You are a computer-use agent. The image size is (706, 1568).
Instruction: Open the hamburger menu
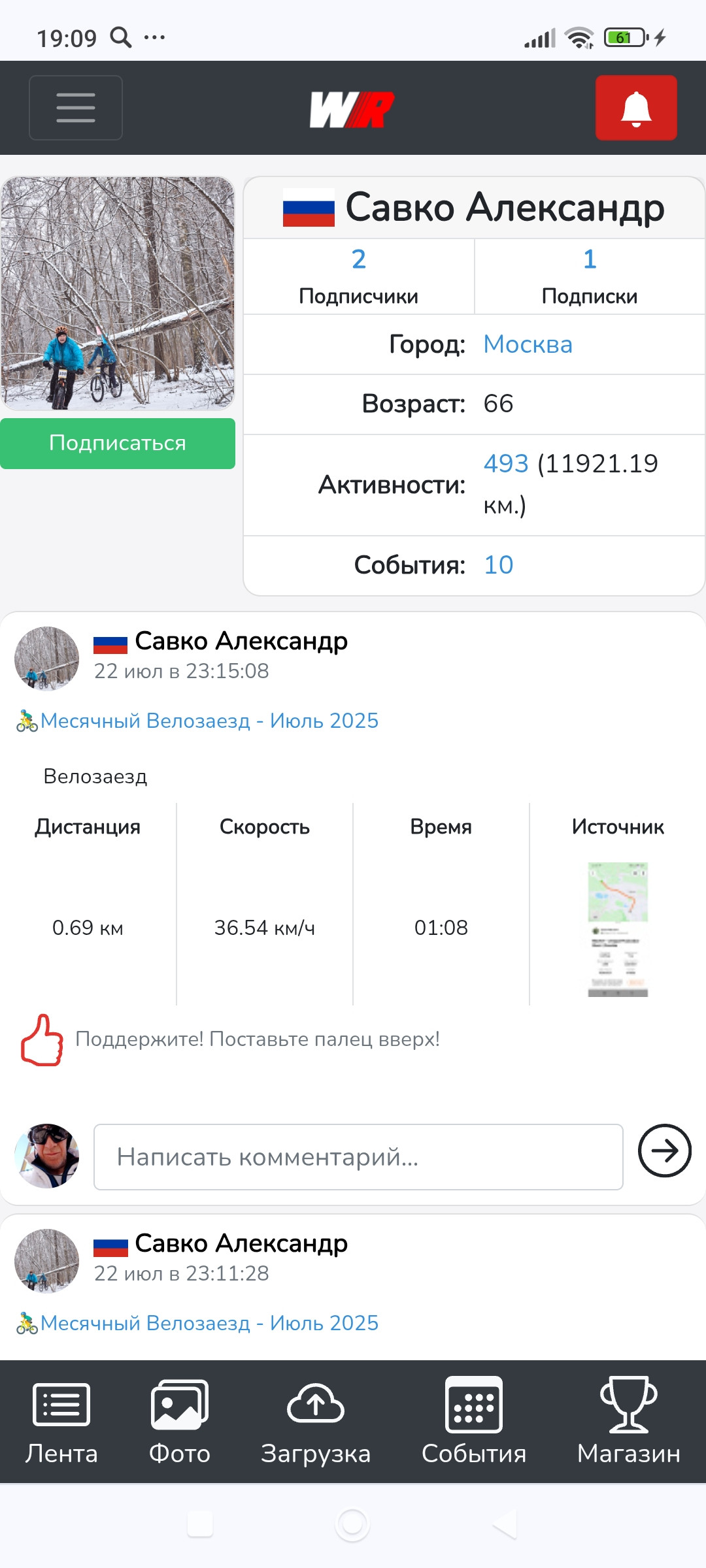(x=76, y=108)
